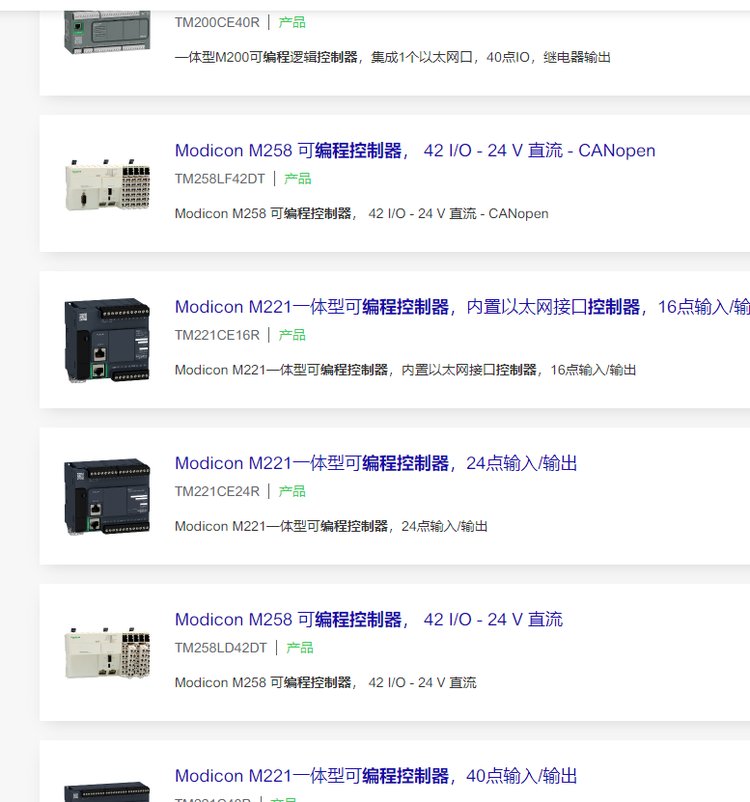Open the TM258LF42DT CANopen controller title link
The height and width of the screenshot is (802, 750).
click(415, 150)
